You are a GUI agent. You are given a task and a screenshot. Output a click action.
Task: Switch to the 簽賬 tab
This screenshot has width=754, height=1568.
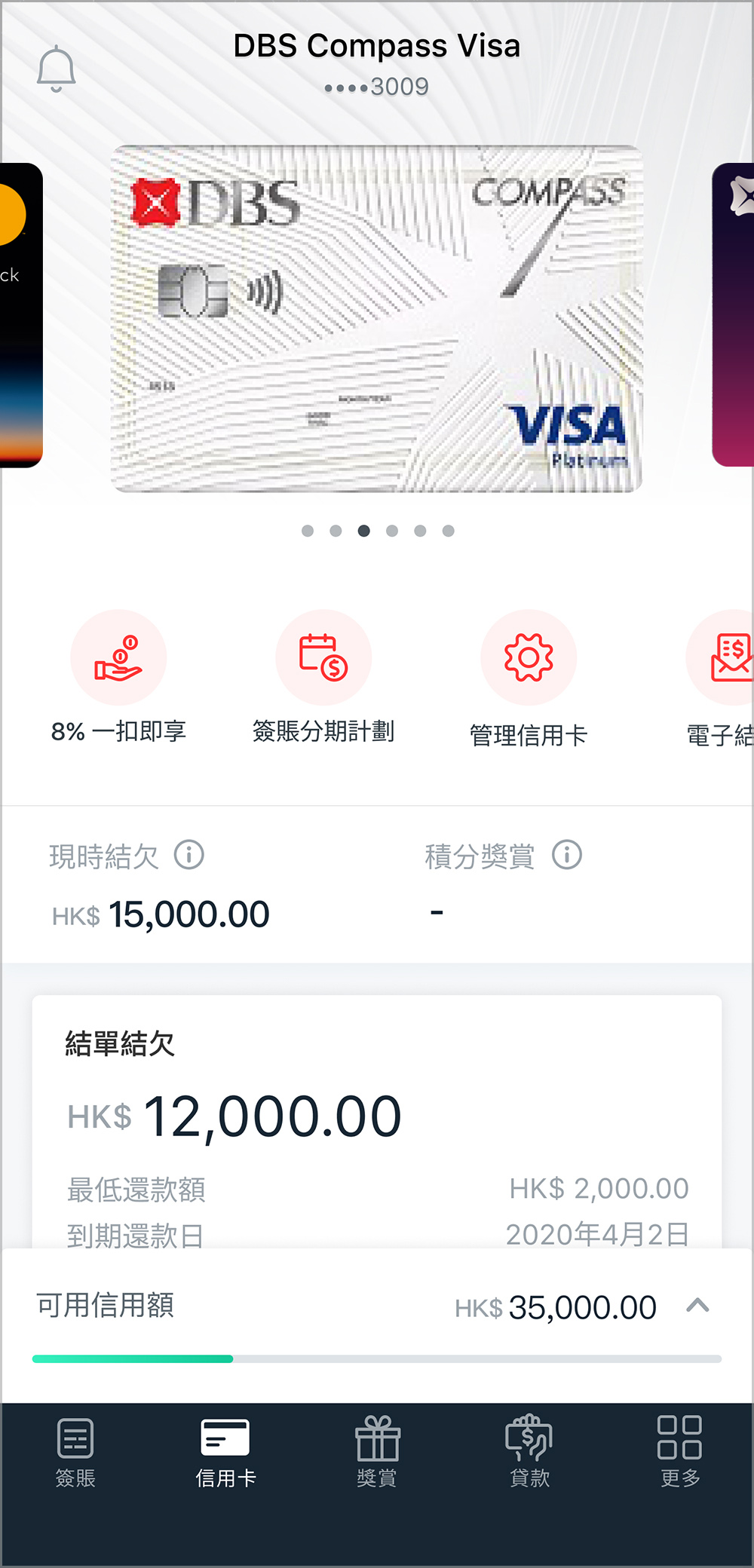(x=75, y=1451)
